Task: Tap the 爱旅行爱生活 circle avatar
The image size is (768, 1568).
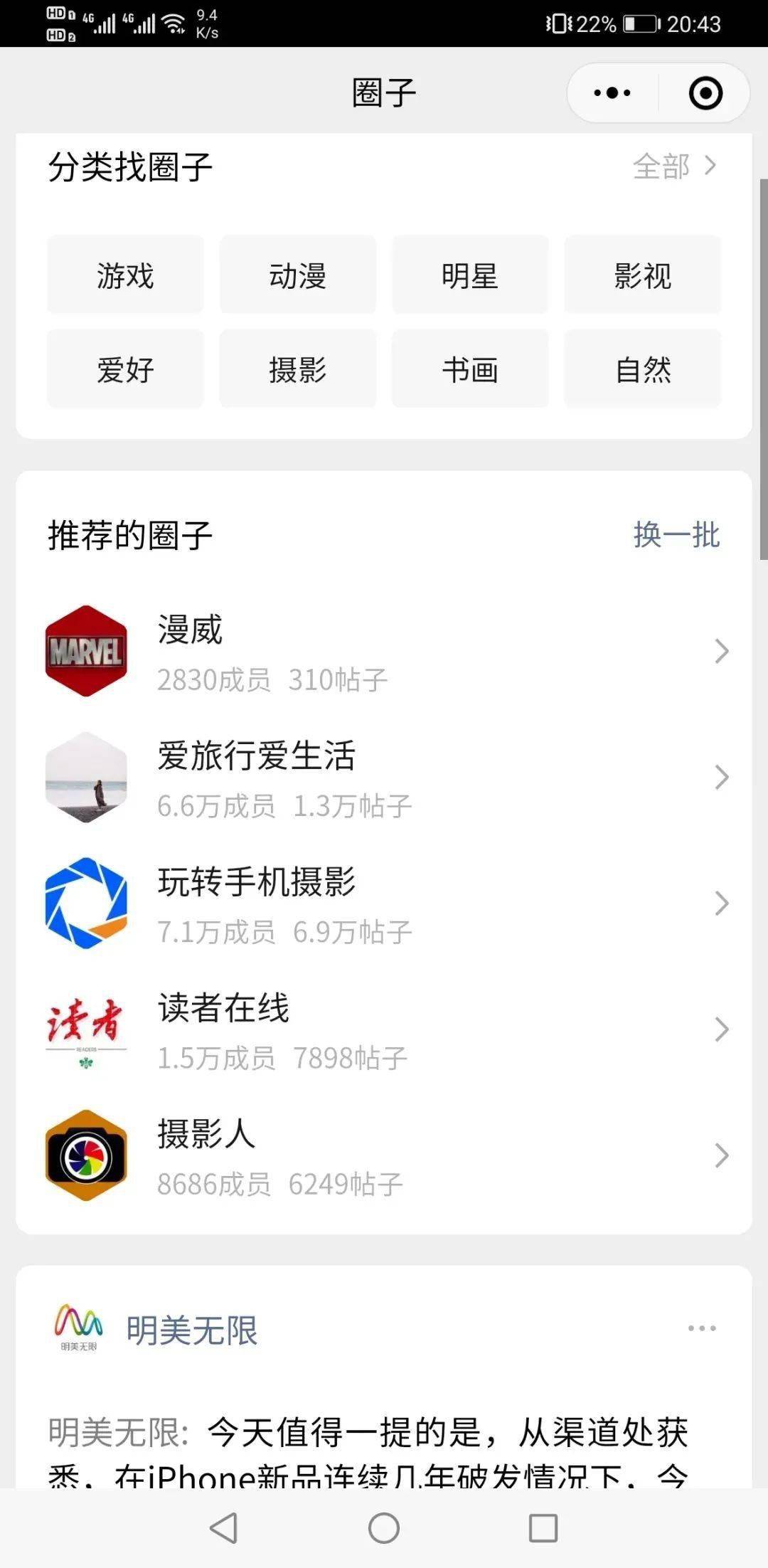Action: (86, 777)
